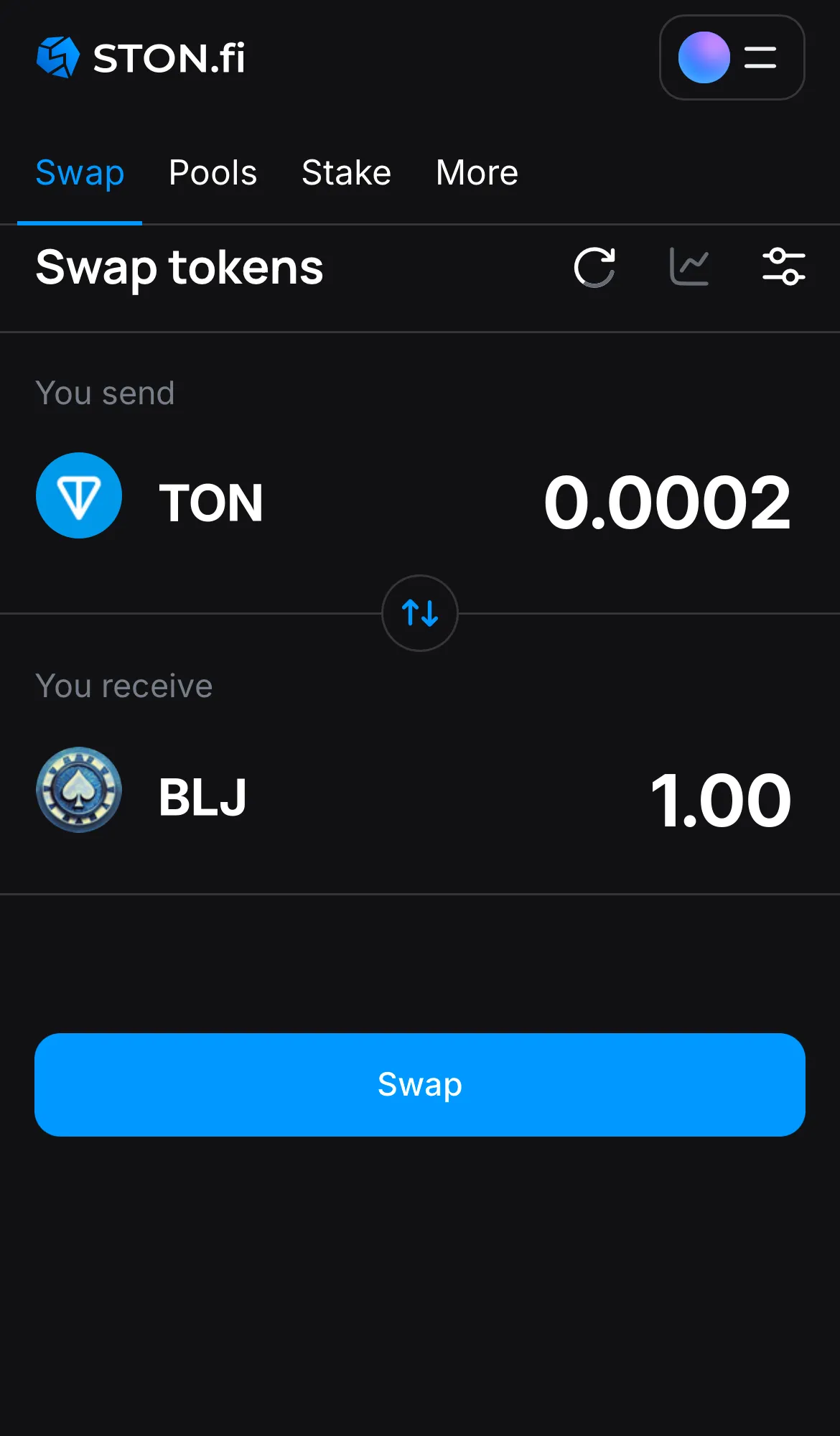Select the Swap tab
The width and height of the screenshot is (840, 1436).
point(80,173)
